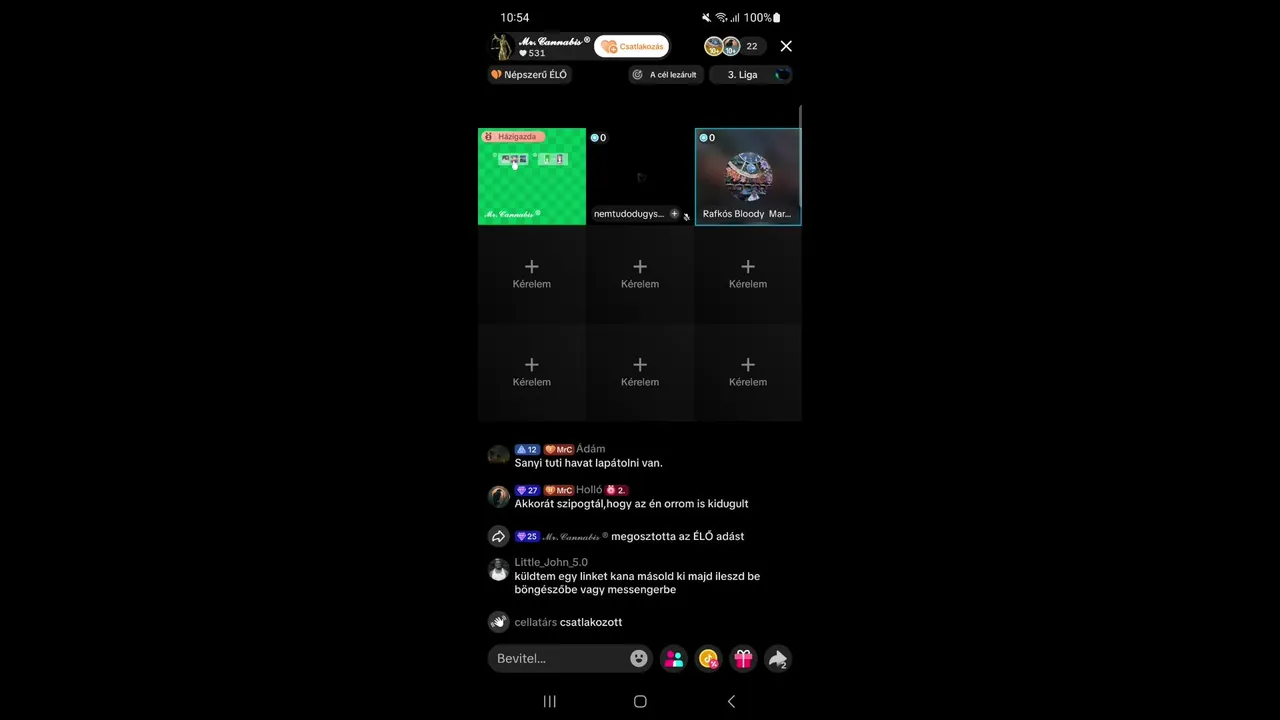1280x720 pixels.
Task: Open the emoji picker in comment box
Action: point(639,658)
